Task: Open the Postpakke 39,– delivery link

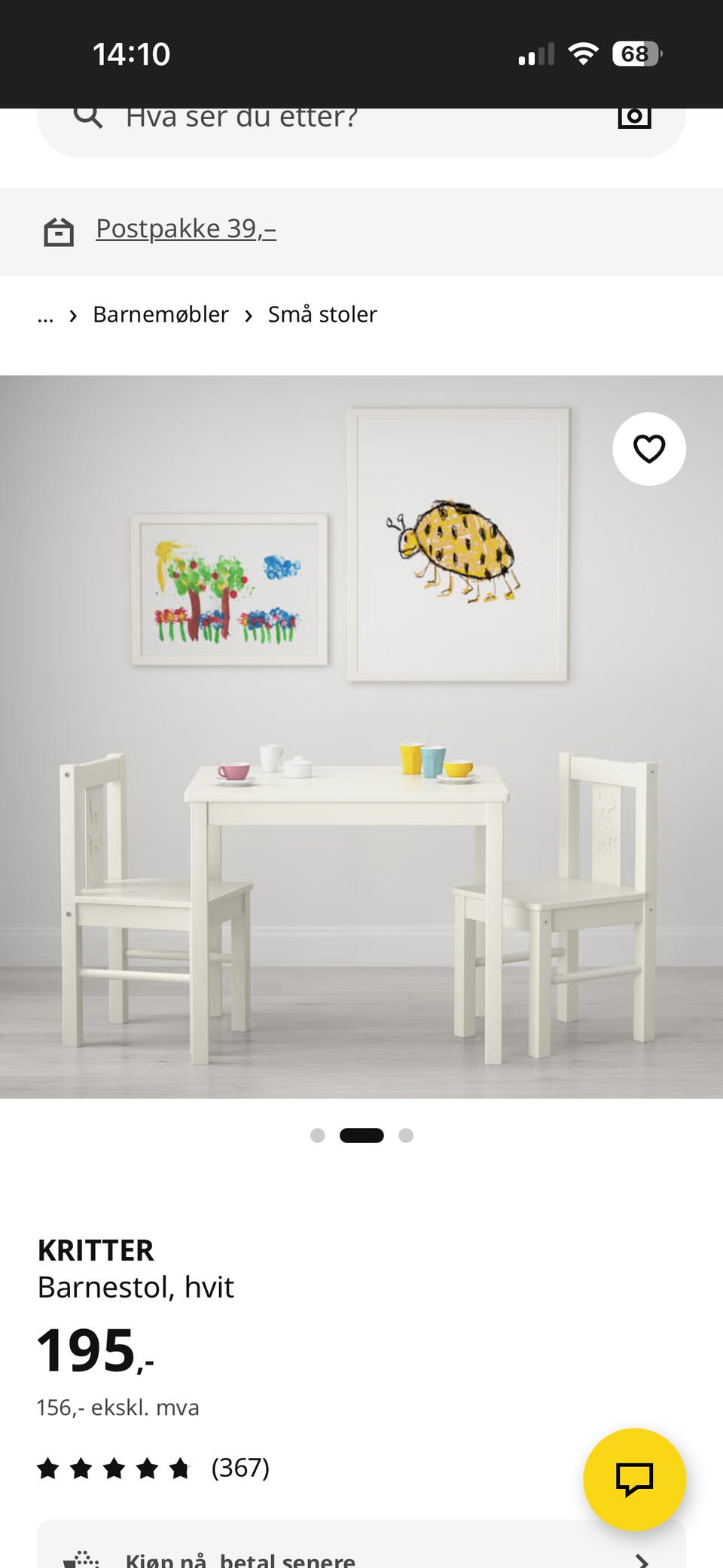Action: [185, 228]
